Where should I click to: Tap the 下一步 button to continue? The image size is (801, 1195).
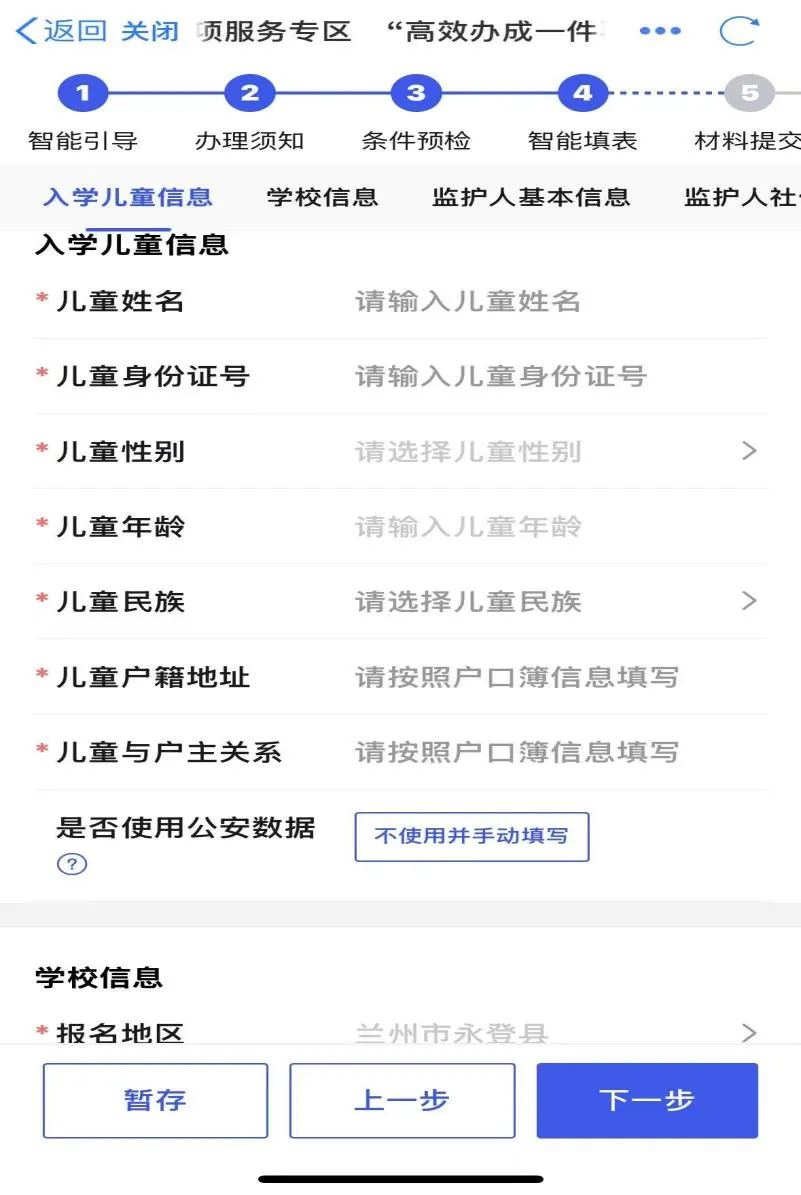point(646,1100)
